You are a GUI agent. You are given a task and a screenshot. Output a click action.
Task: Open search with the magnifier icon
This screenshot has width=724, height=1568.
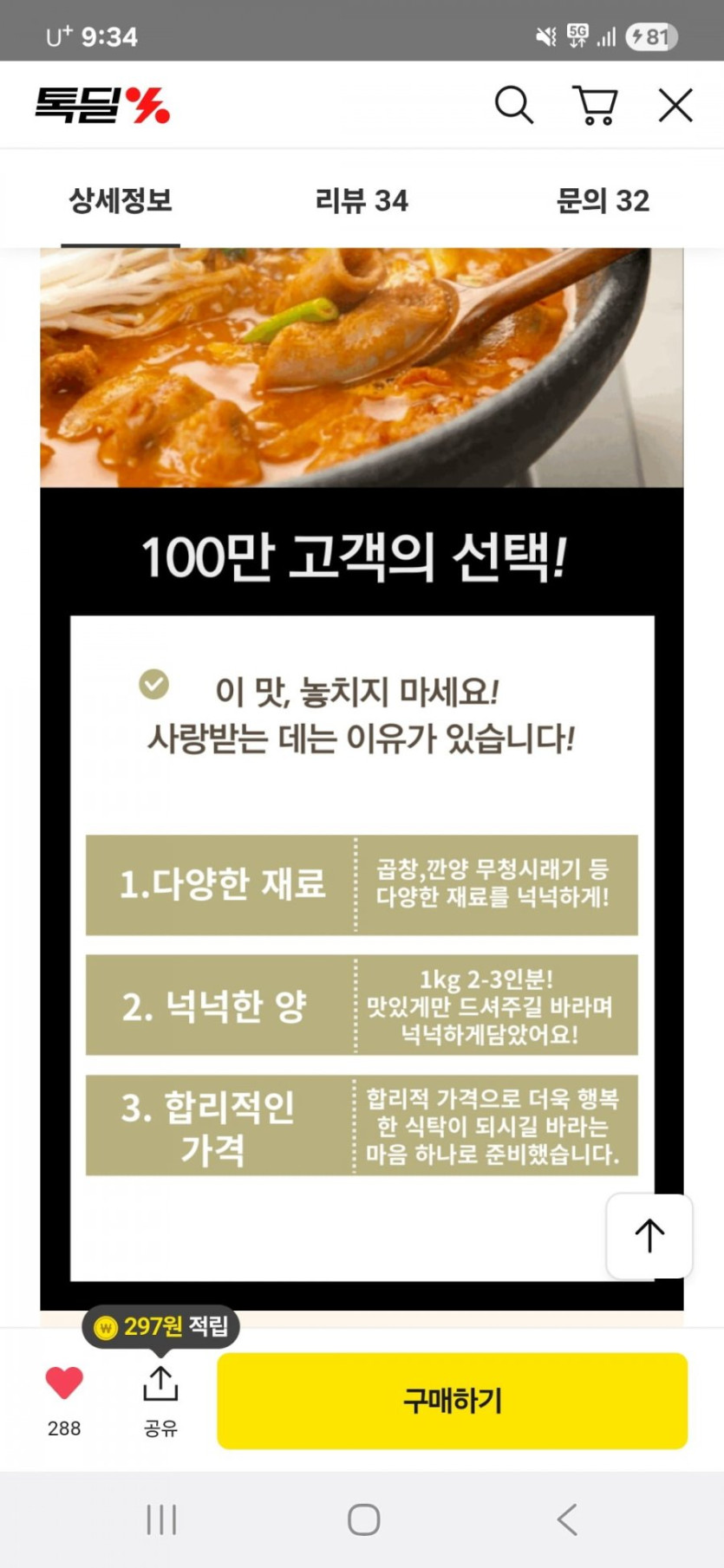point(513,105)
